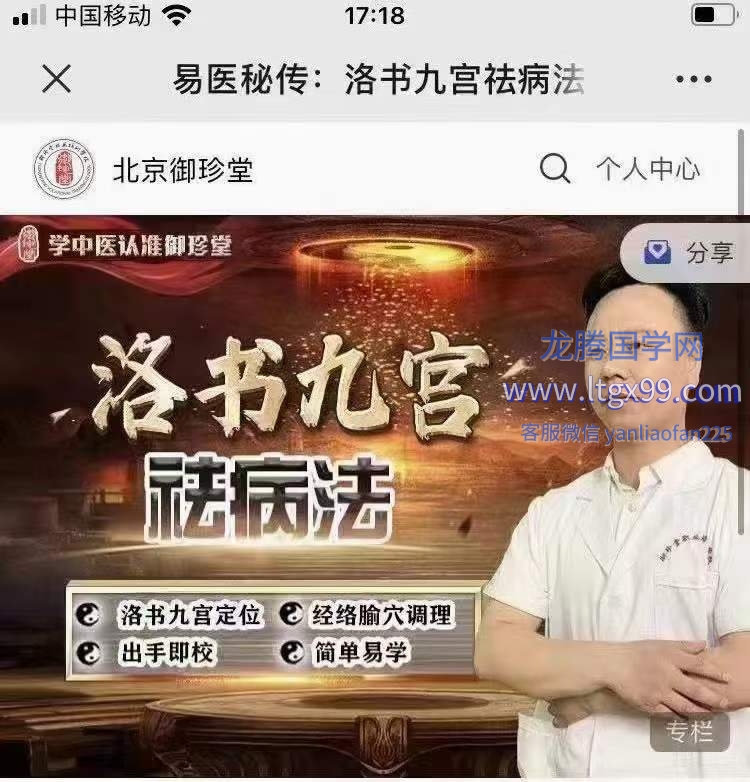Go to 个人中心 personal center

click(647, 168)
